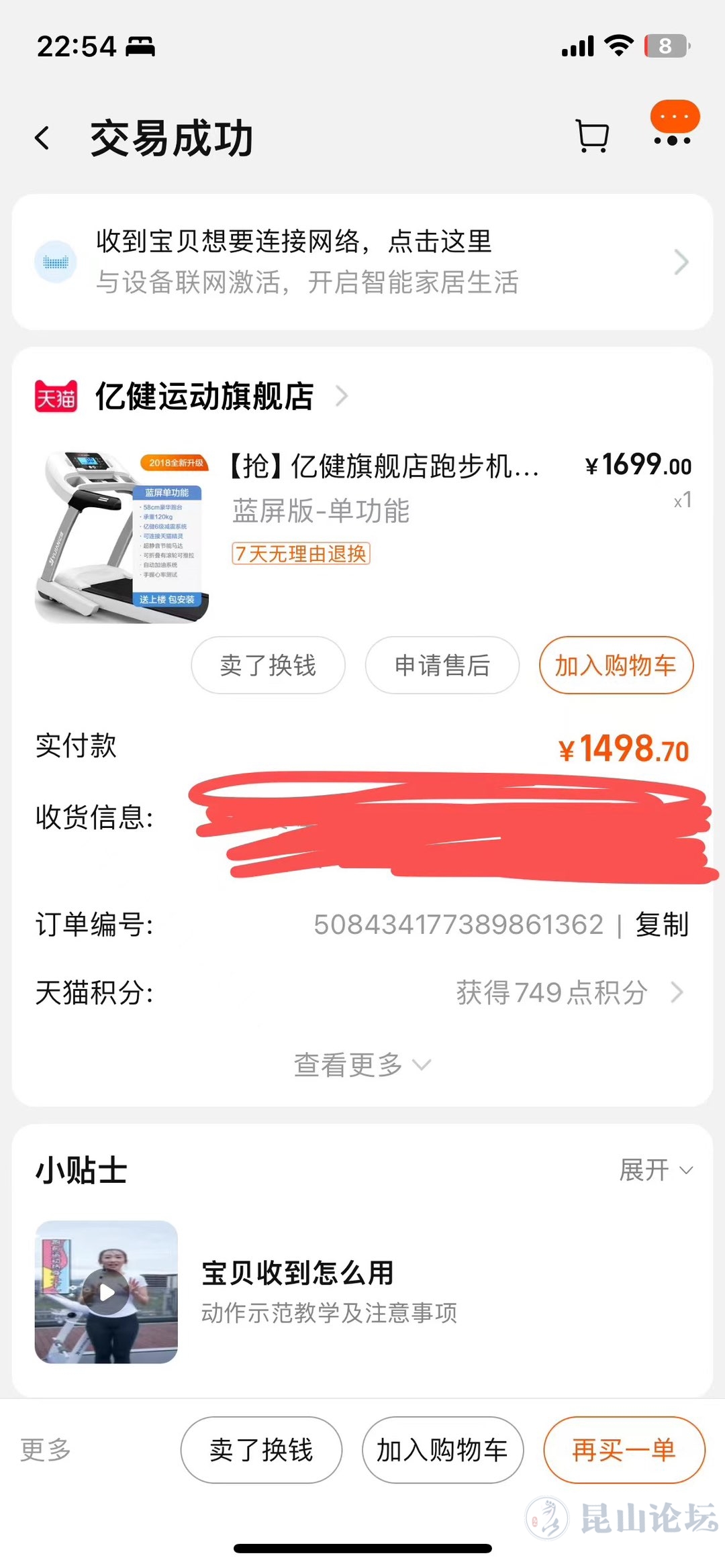Go back from the 交易成功 page

pos(43,138)
